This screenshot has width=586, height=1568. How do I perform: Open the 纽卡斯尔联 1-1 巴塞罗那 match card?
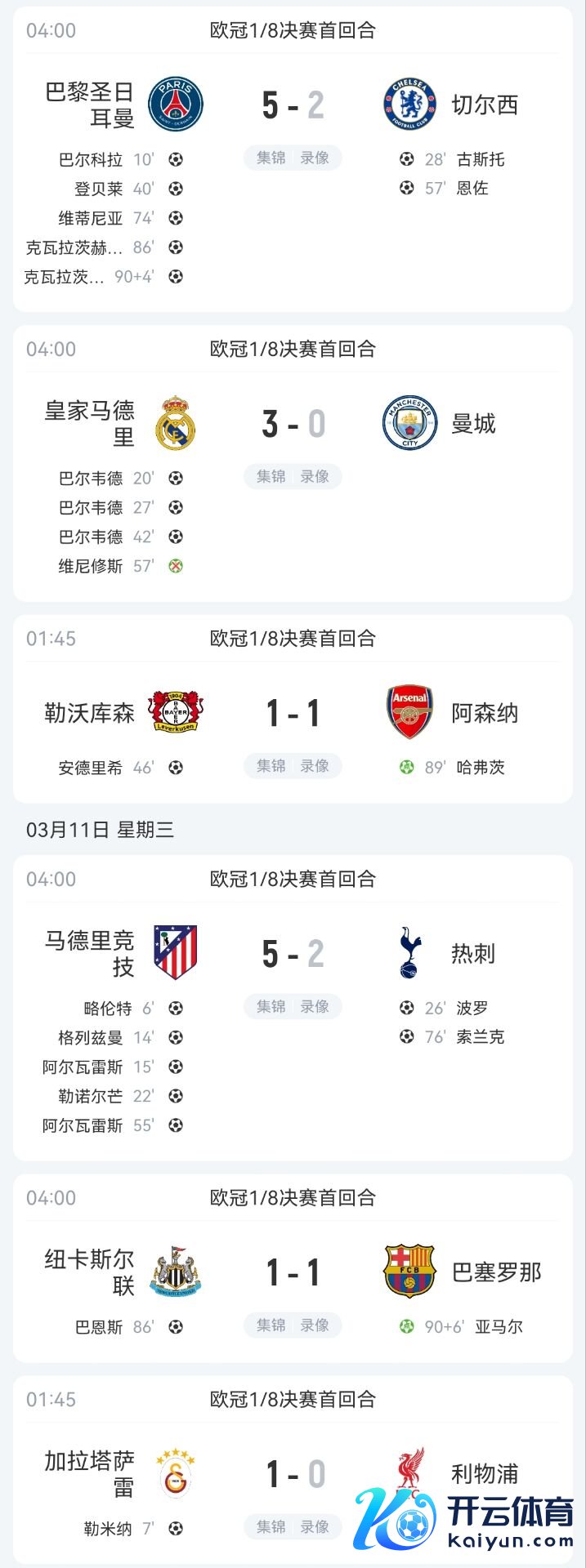point(293,1272)
